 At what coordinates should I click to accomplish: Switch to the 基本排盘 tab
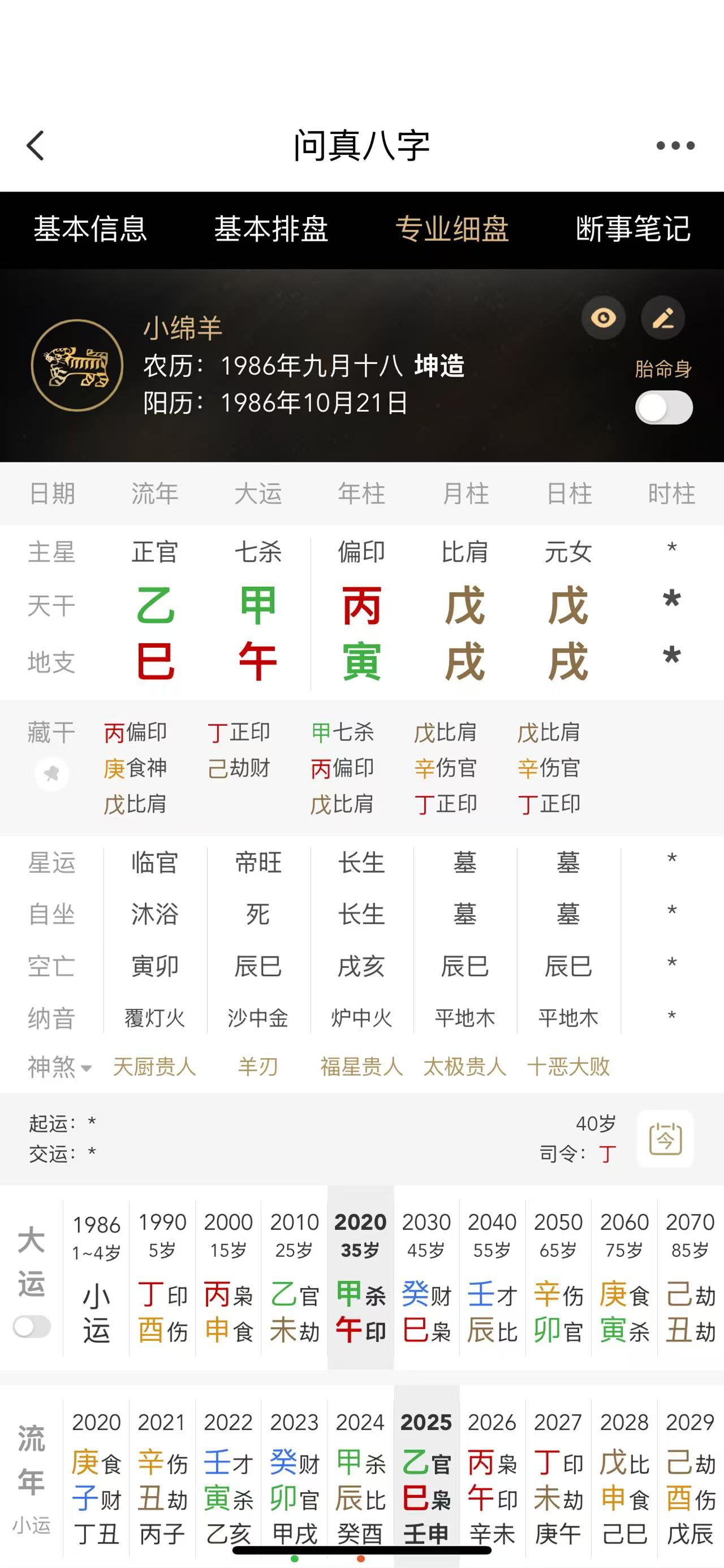tap(271, 229)
